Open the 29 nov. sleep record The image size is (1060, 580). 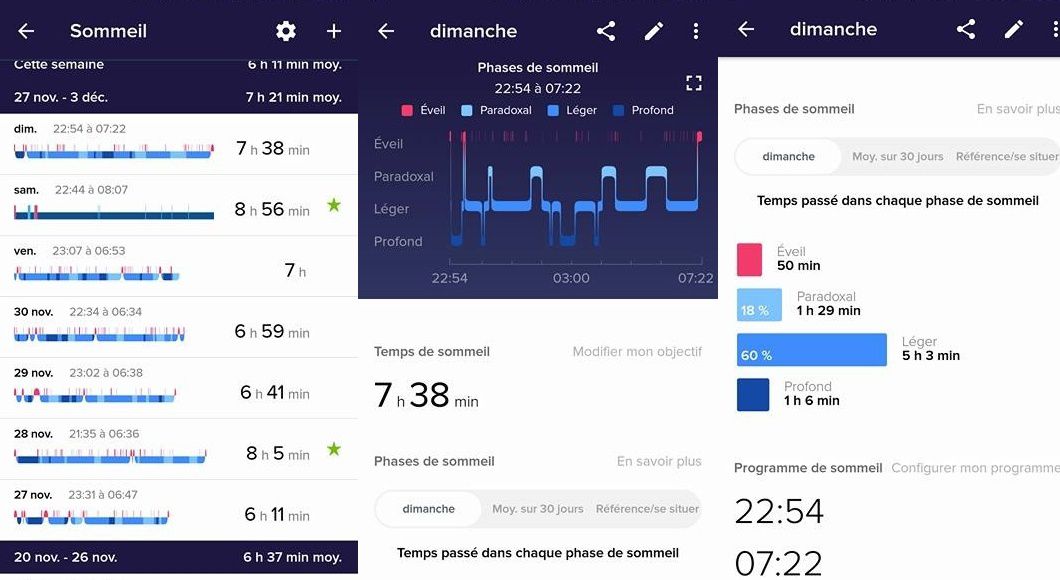tap(178, 388)
